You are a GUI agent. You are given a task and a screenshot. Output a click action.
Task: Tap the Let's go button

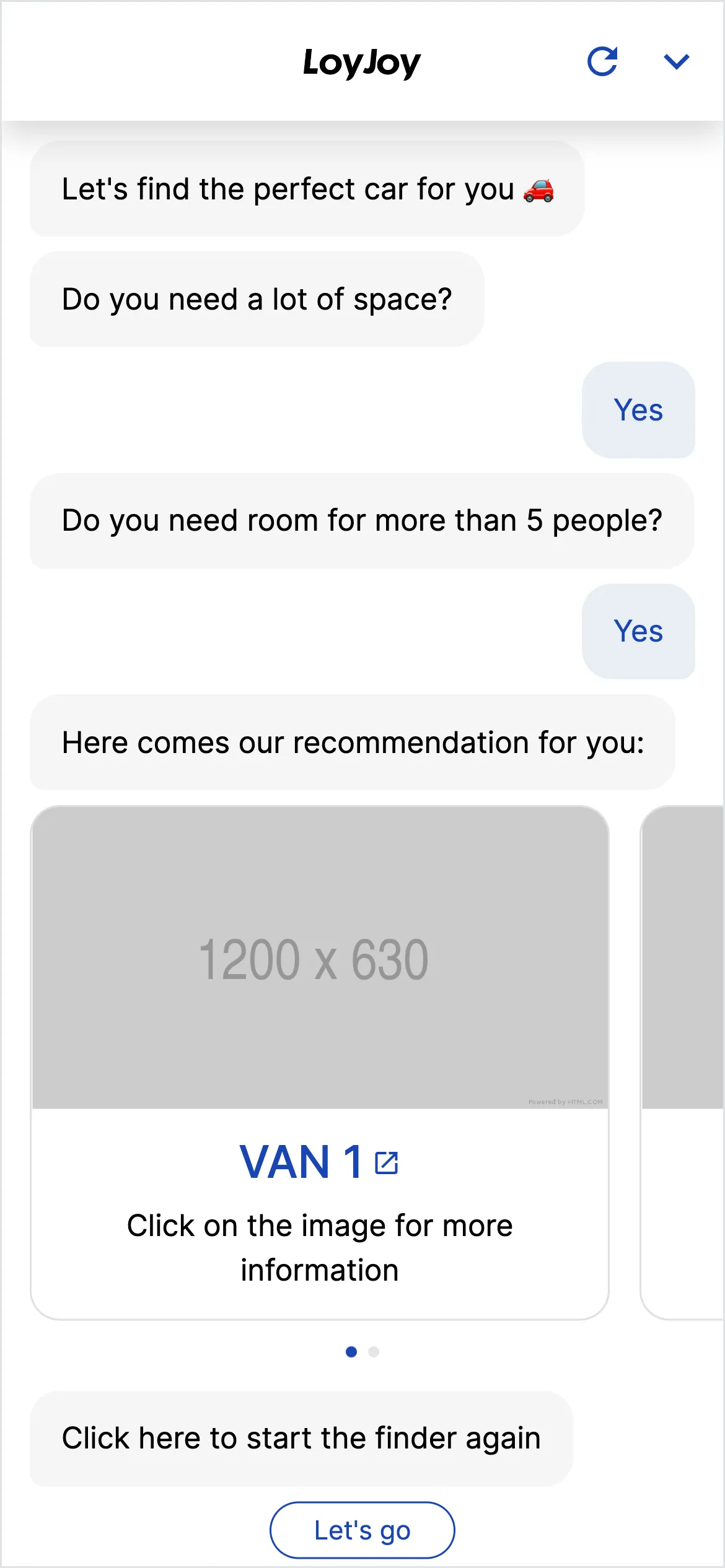(x=362, y=1530)
